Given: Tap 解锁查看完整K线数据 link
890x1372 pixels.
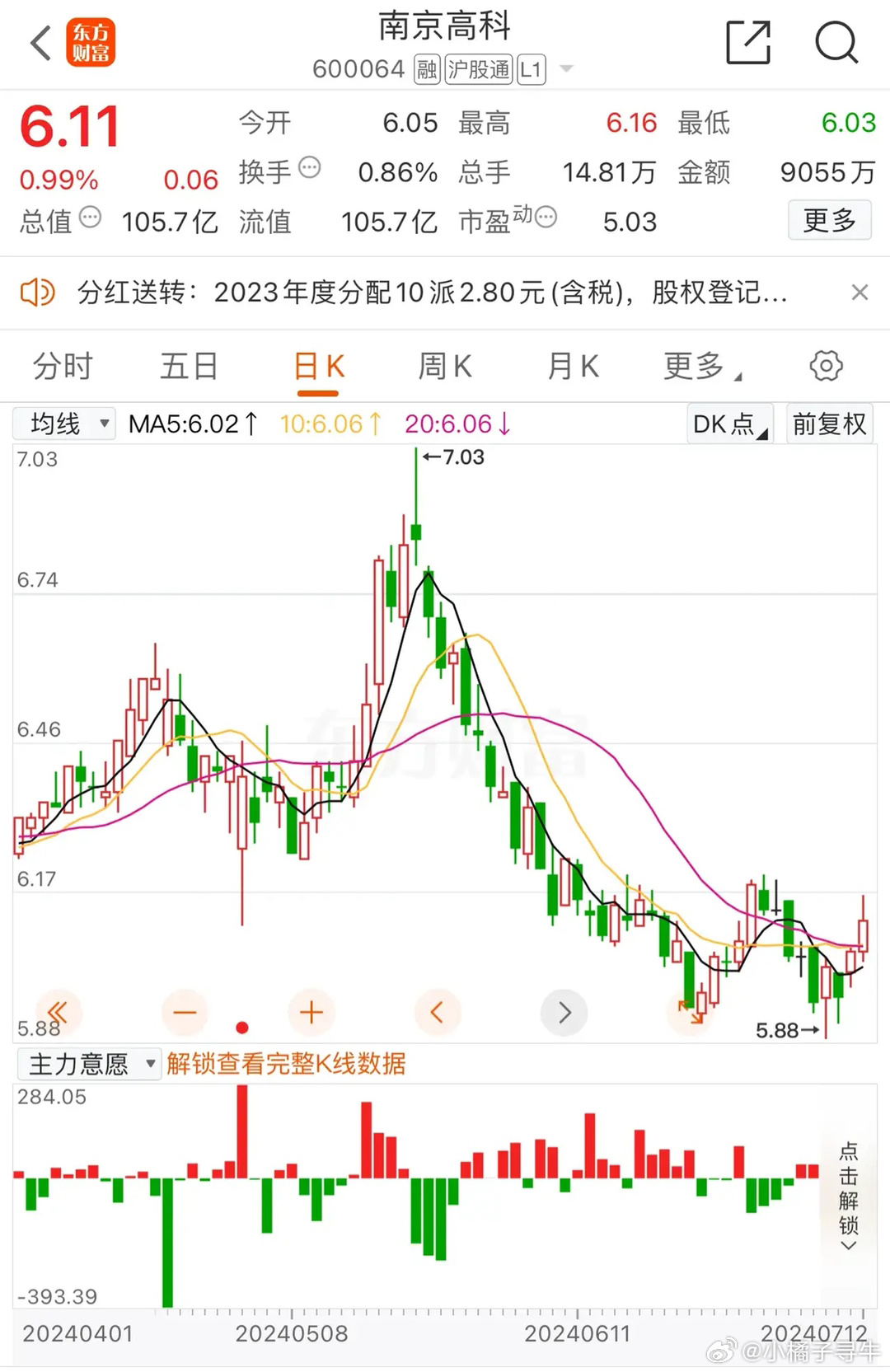Looking at the screenshot, I should tap(287, 1064).
